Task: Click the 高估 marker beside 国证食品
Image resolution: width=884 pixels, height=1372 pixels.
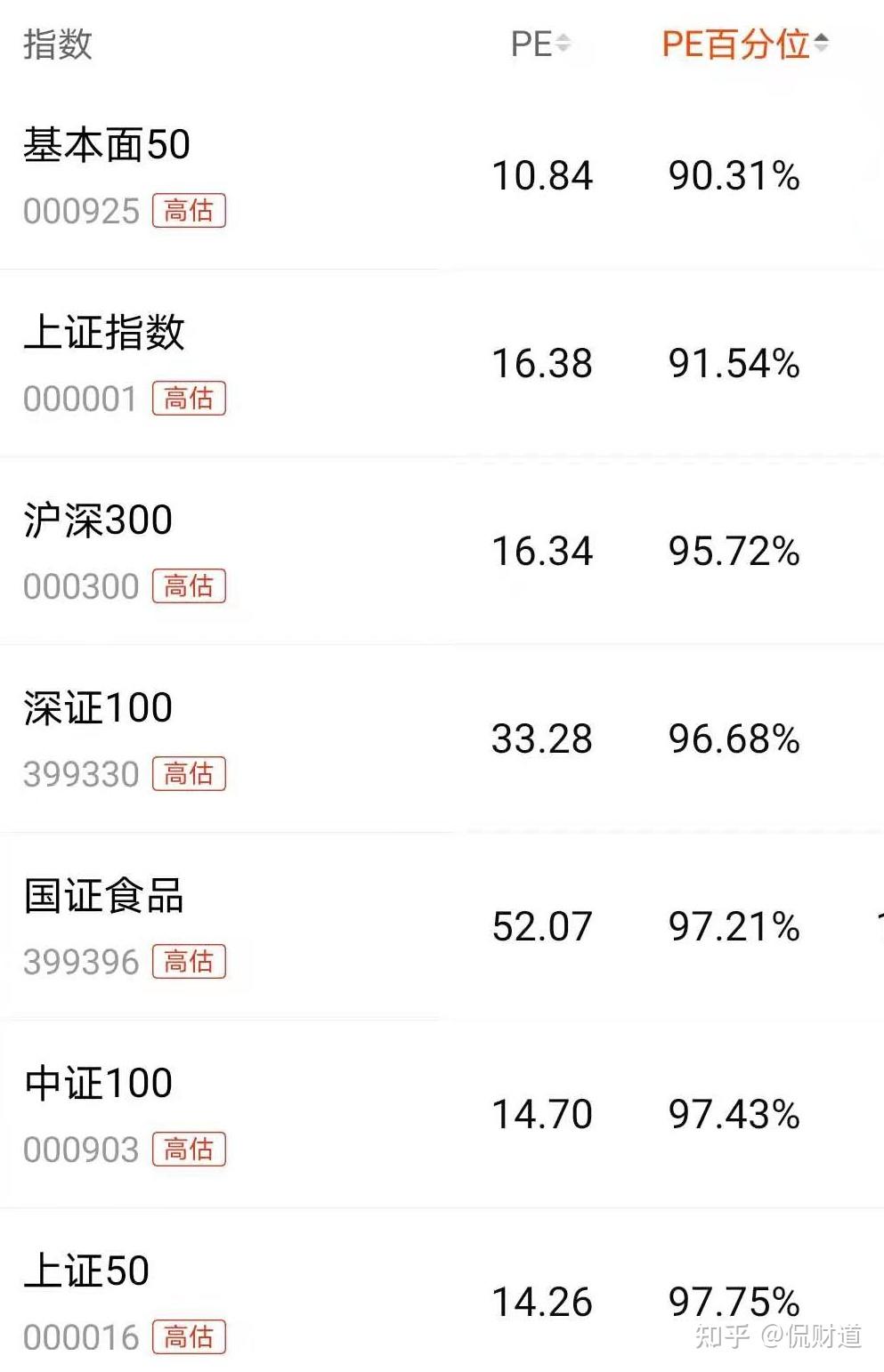Action: point(189,962)
